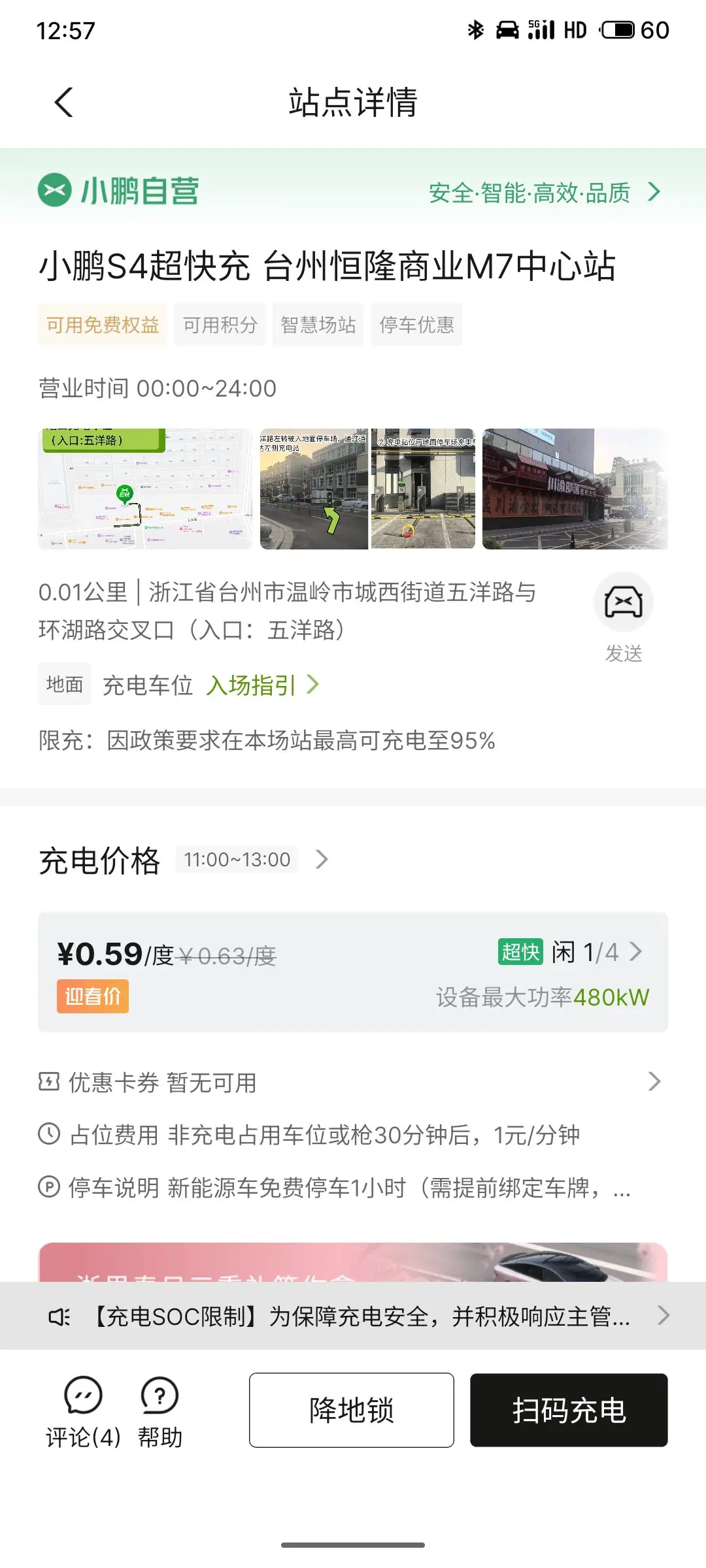Open the ¥0.59/度 超快 charger card

point(353,972)
